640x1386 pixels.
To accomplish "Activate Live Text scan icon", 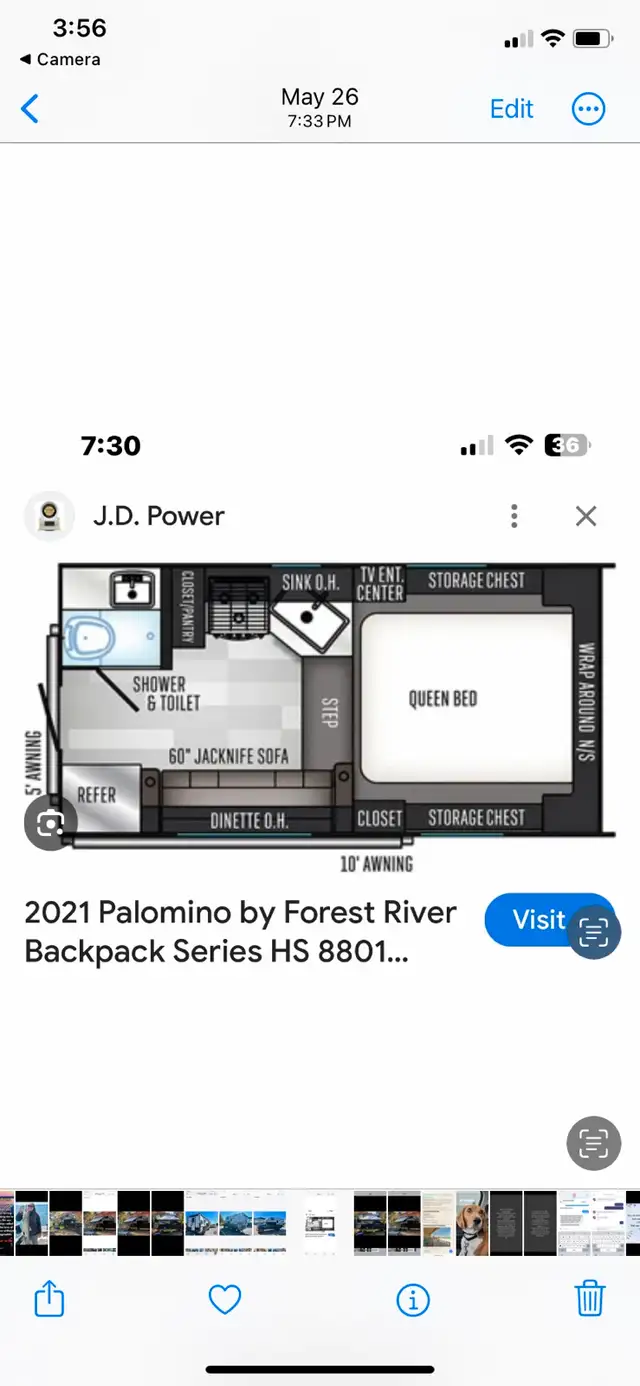I will click(594, 1143).
